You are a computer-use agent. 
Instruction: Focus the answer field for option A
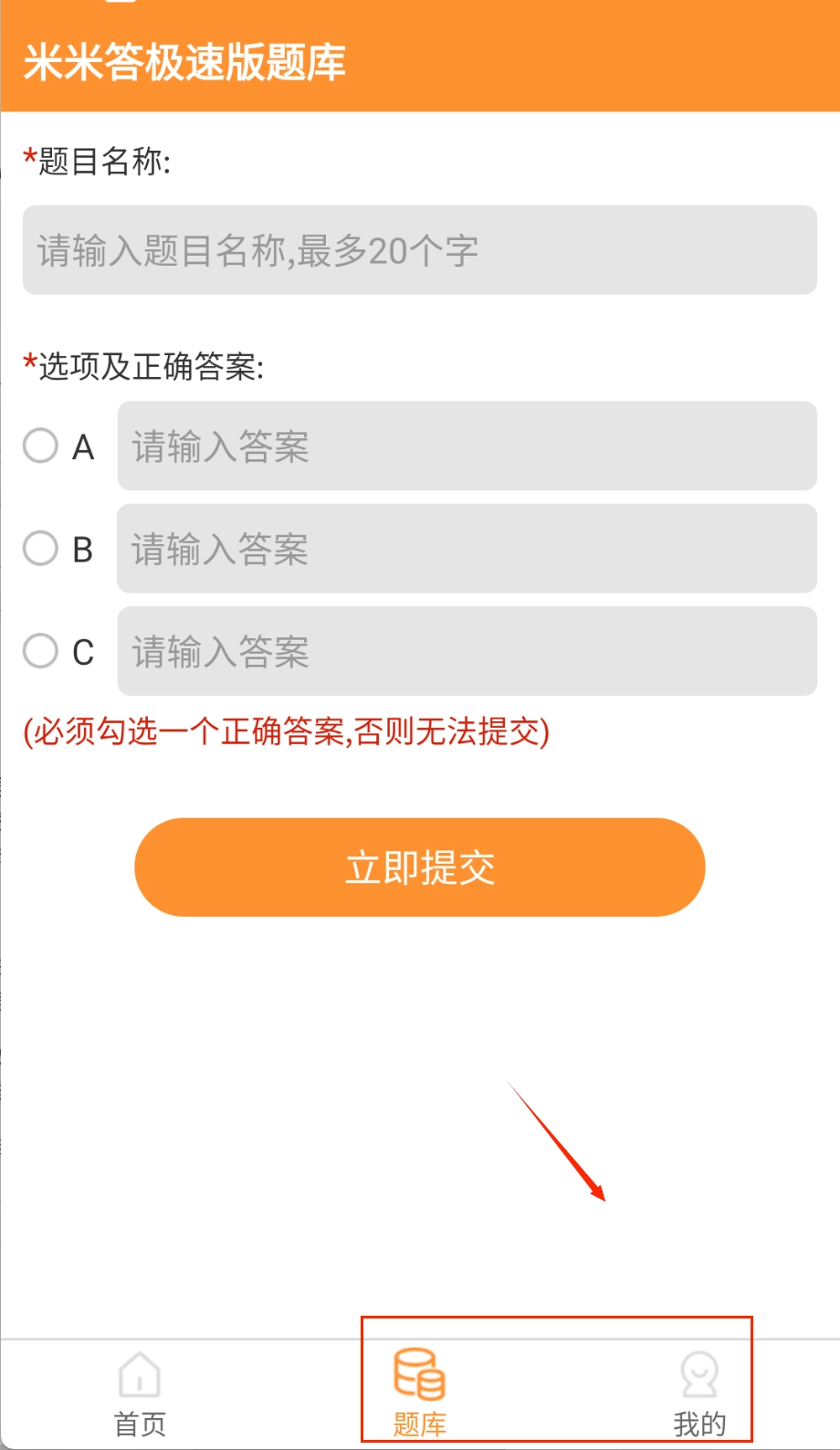pos(467,446)
